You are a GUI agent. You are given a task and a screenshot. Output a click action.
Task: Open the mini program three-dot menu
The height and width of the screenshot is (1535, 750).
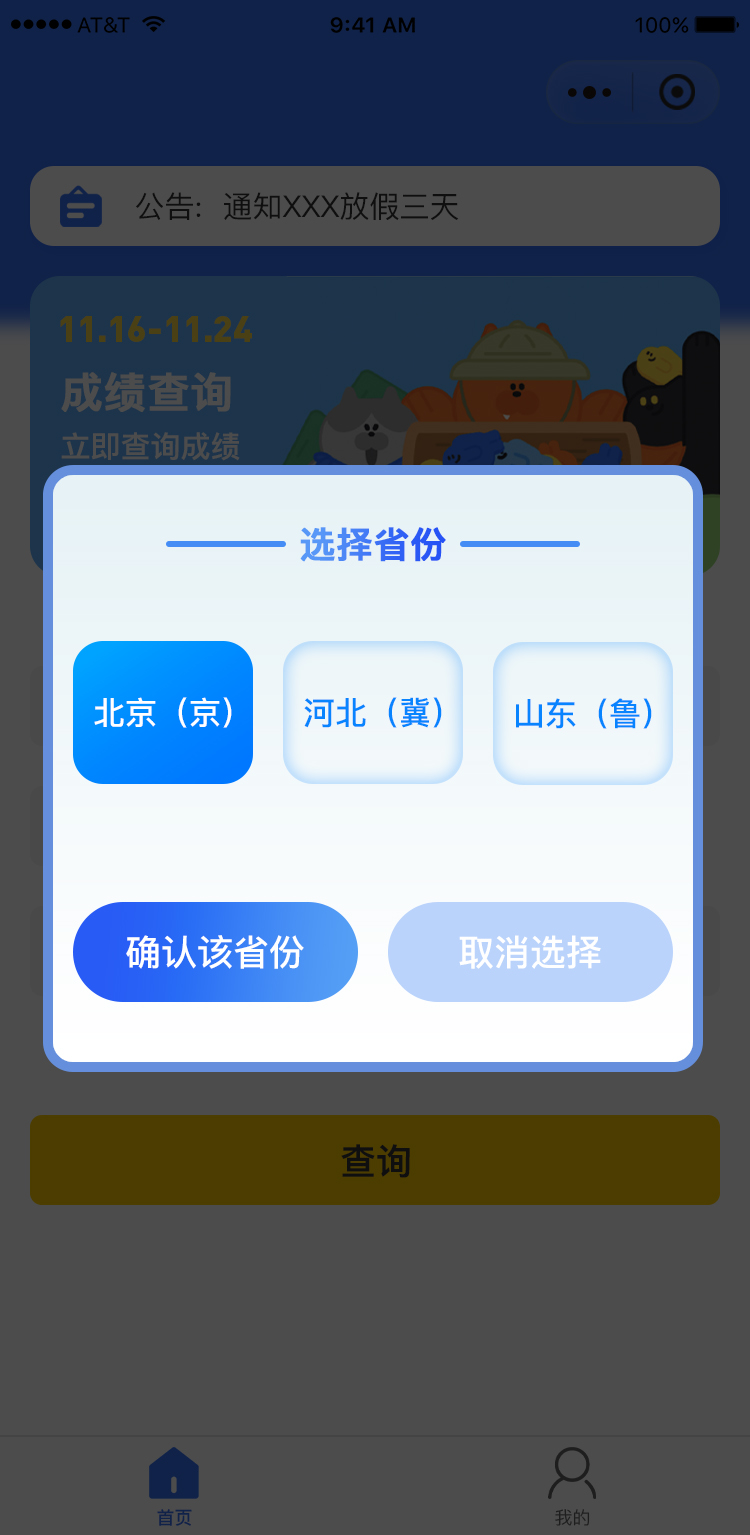click(589, 93)
